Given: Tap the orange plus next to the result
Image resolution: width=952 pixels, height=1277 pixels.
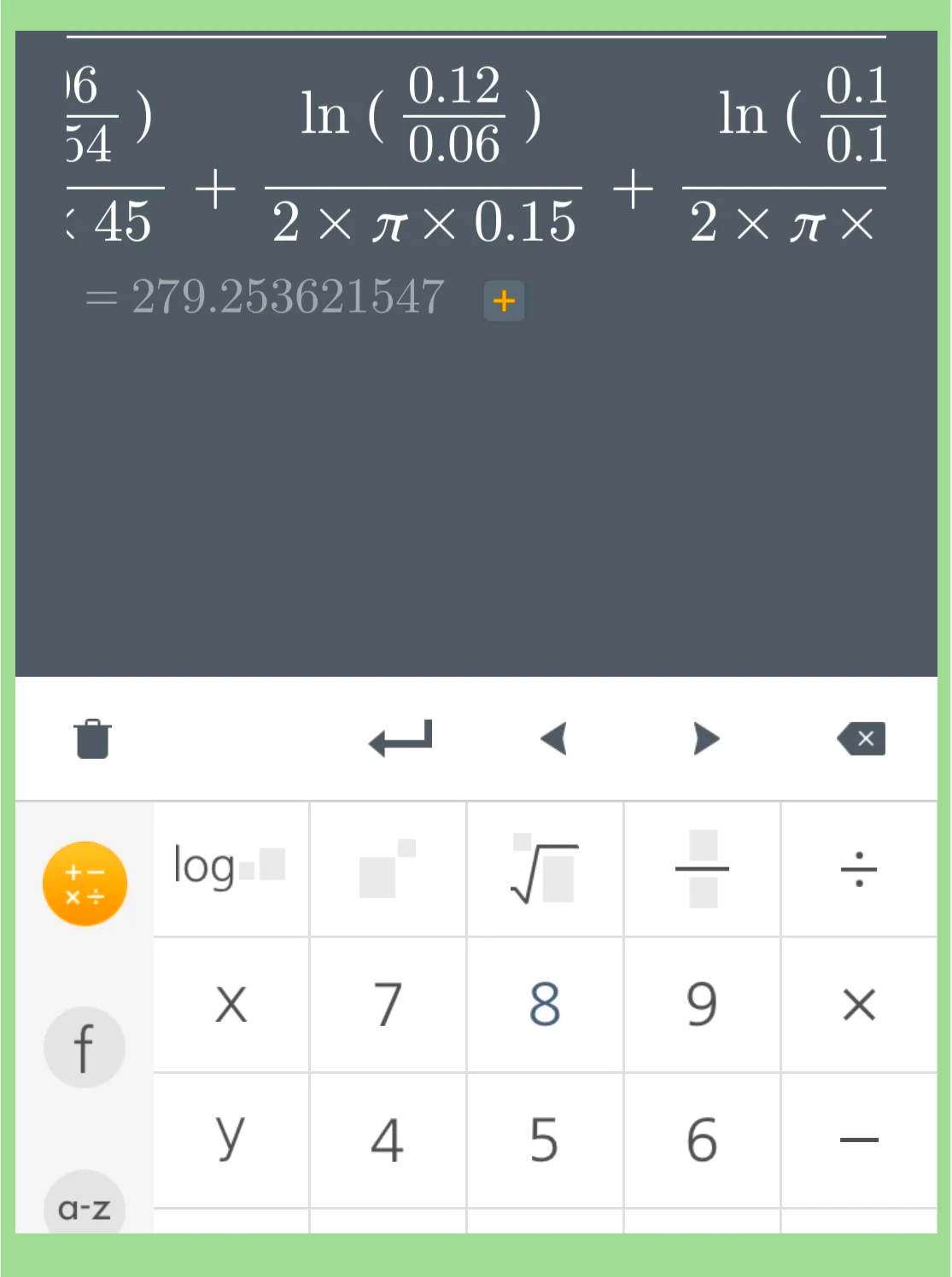Looking at the screenshot, I should coord(504,300).
